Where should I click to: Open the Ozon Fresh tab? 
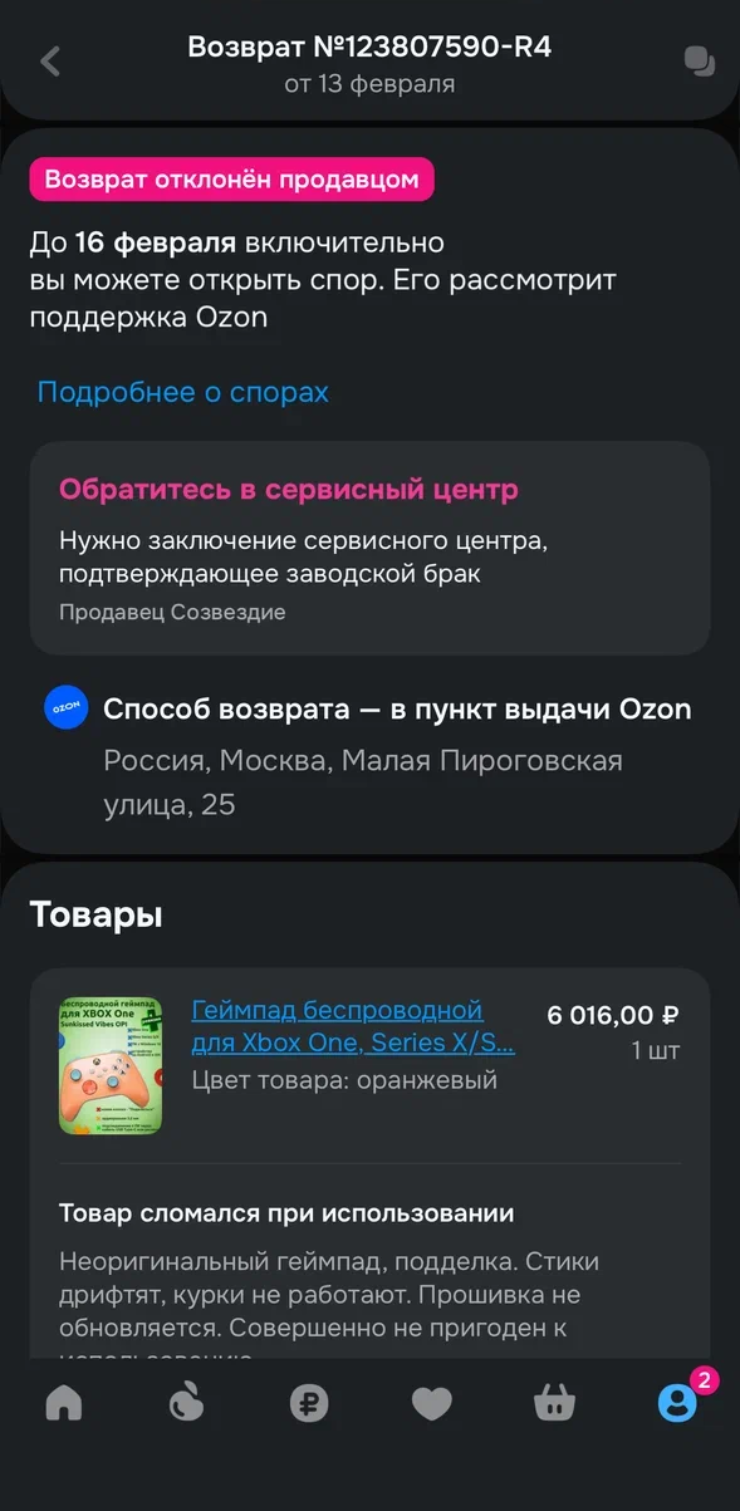186,1404
